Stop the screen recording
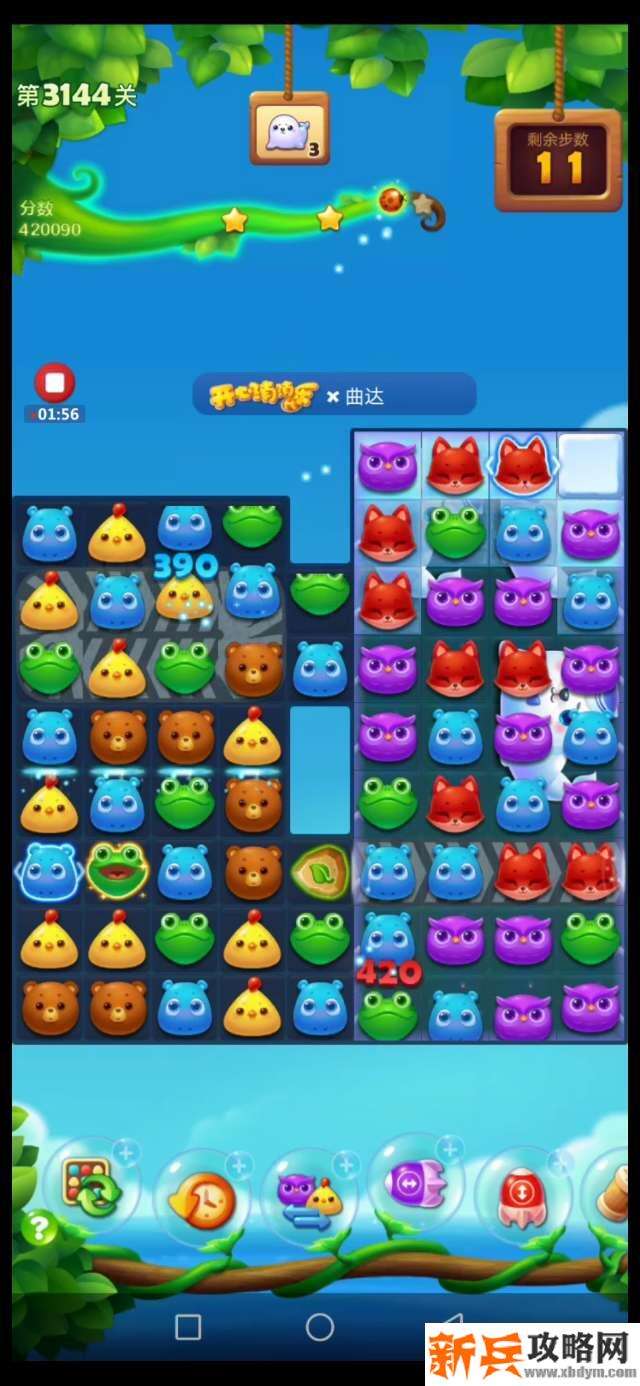 coord(55,383)
